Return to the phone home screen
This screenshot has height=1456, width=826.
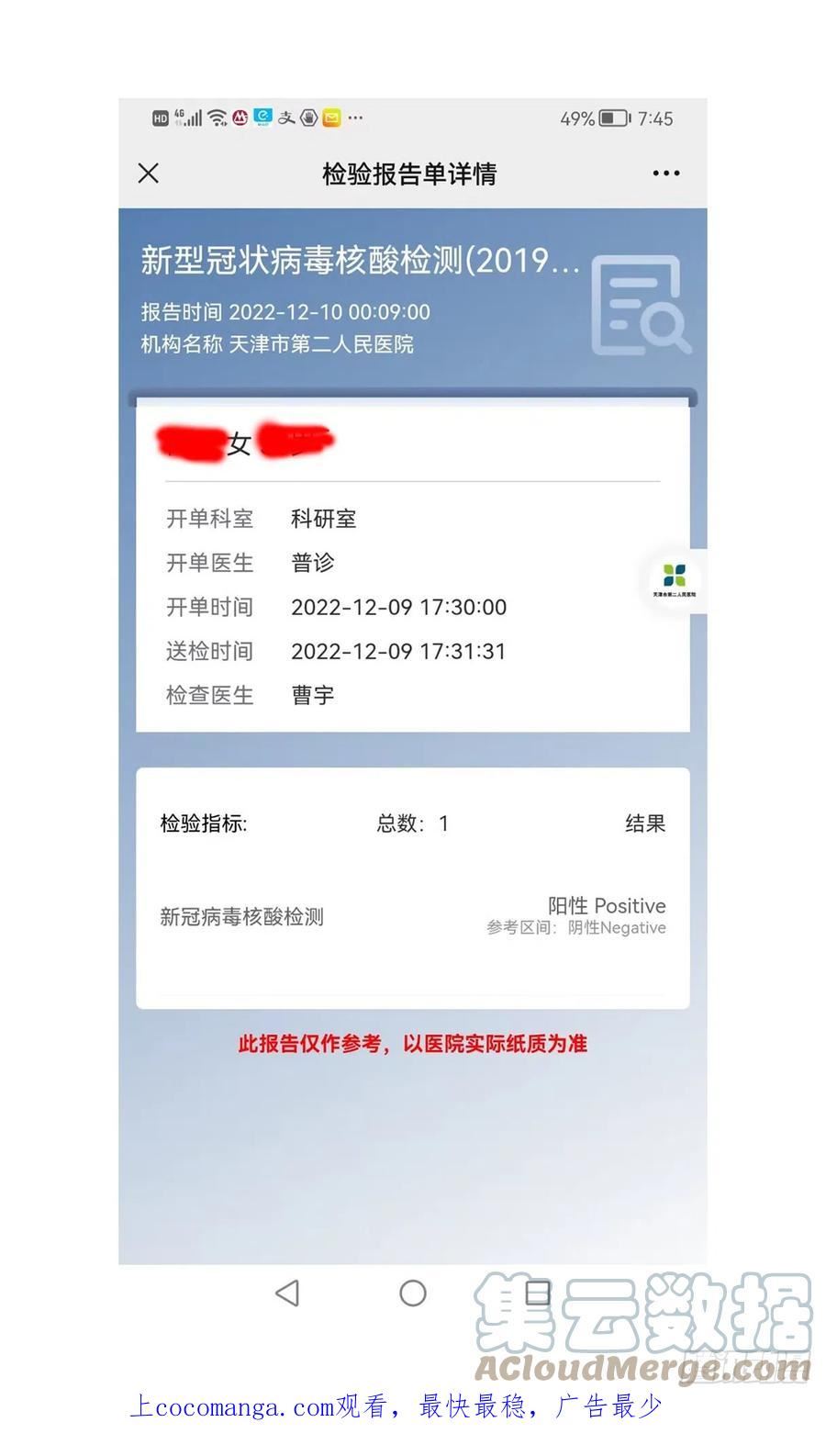[413, 1293]
